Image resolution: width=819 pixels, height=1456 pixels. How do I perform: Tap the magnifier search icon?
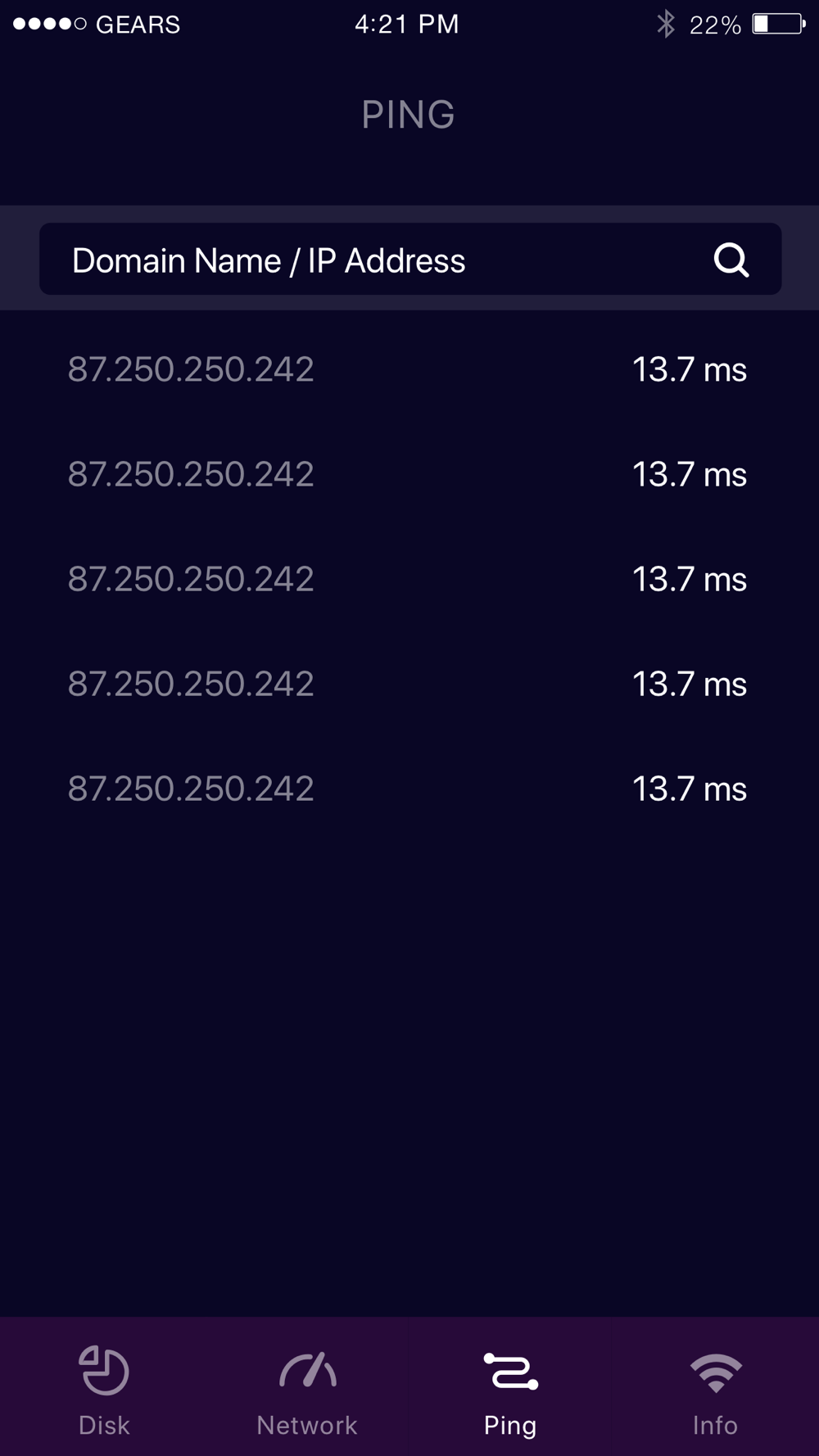click(731, 260)
